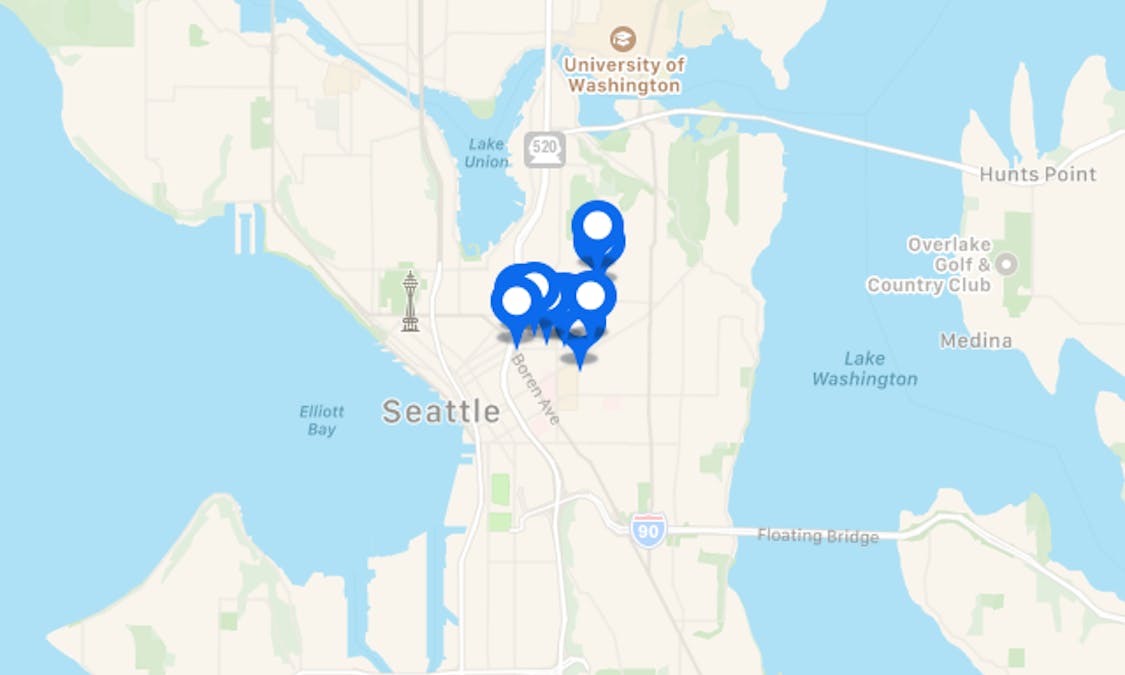Select the easternmost pin in the lower cluster
This screenshot has width=1125, height=675.
[x=591, y=296]
